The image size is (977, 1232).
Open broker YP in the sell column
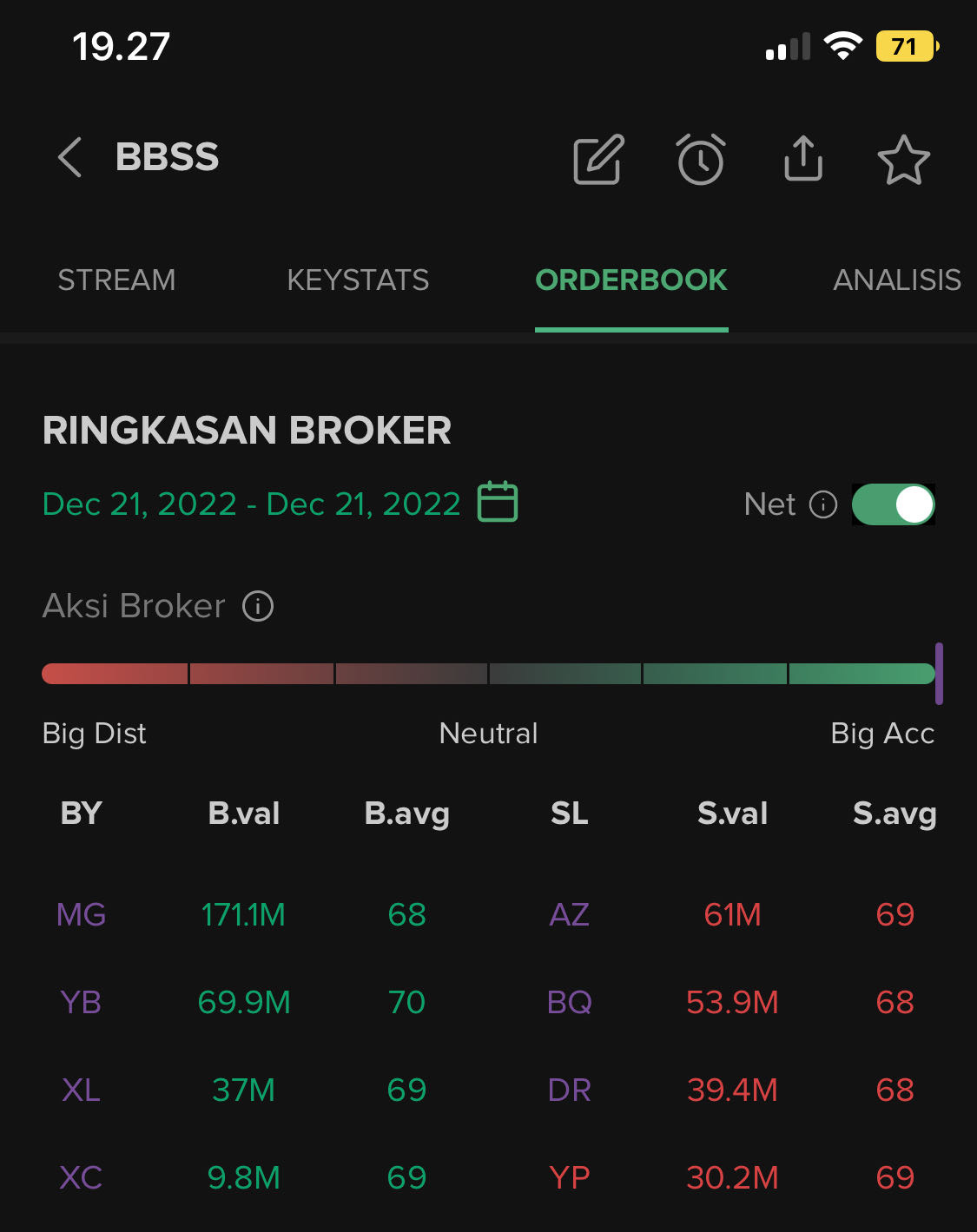tap(570, 1178)
